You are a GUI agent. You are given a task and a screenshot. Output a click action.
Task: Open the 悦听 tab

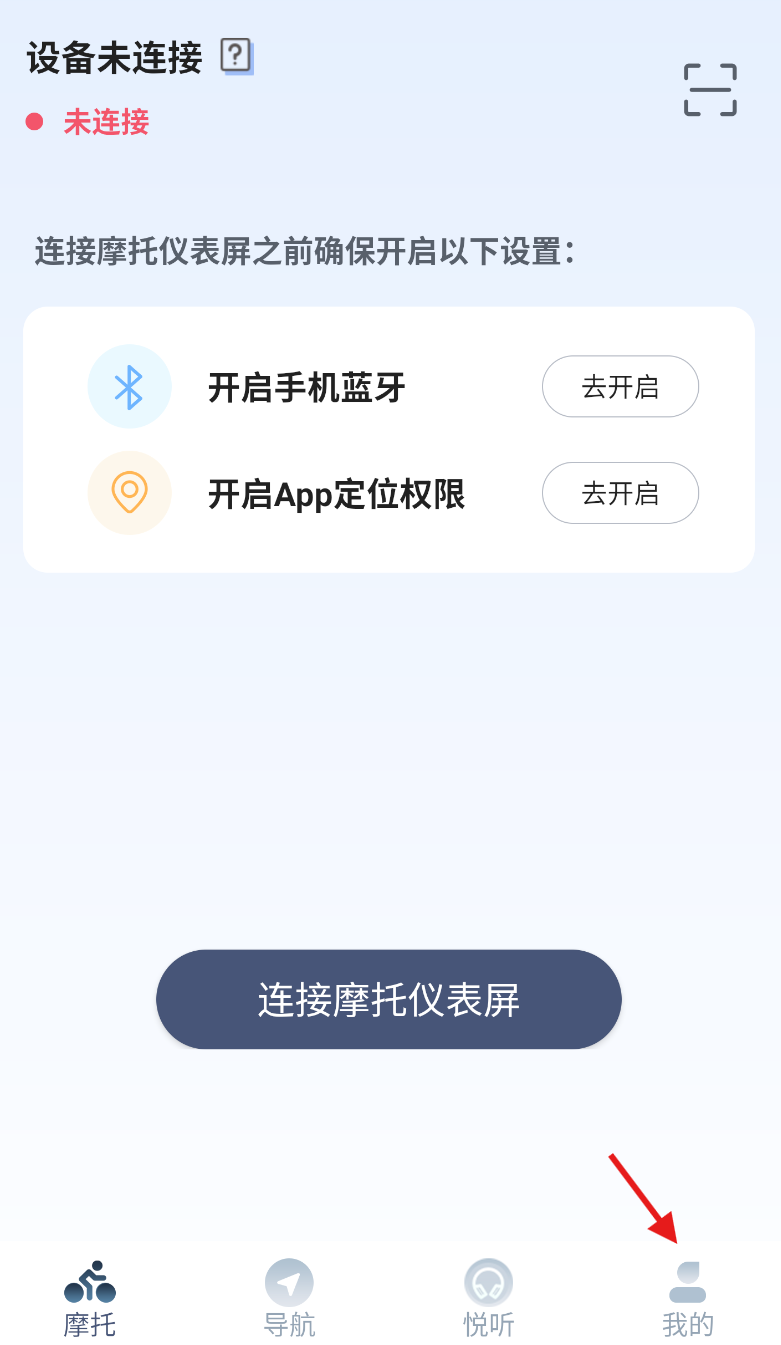489,1298
